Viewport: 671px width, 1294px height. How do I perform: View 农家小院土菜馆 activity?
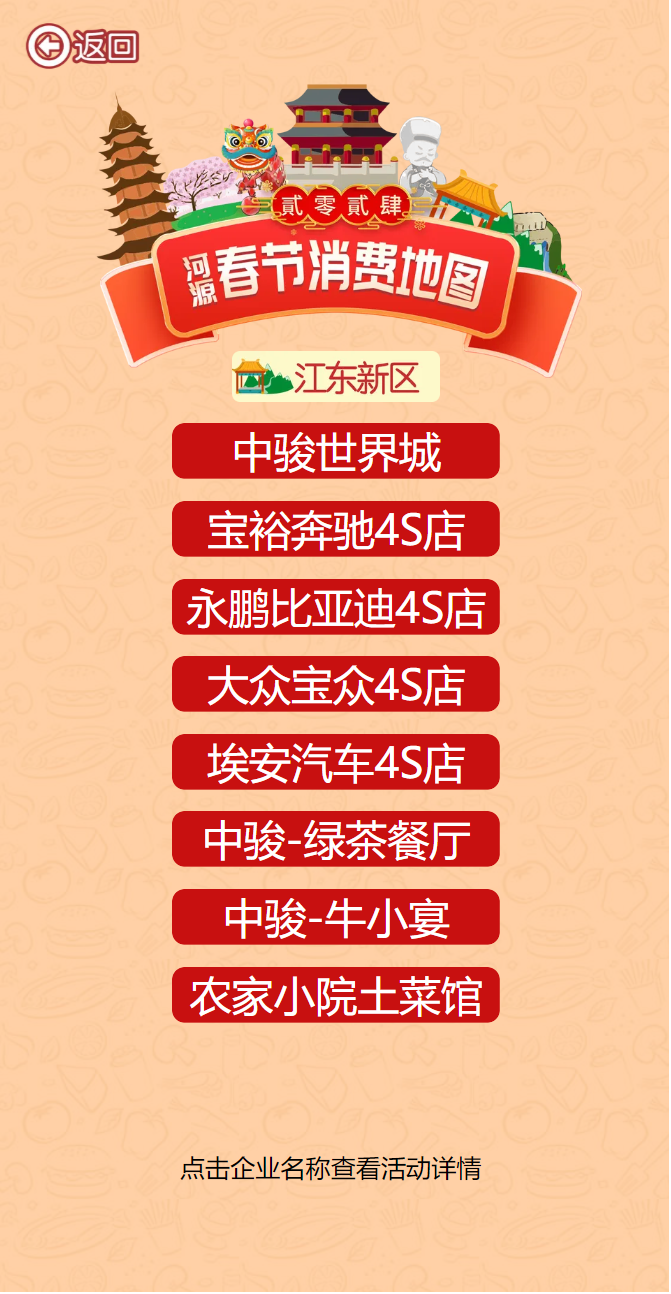click(336, 996)
